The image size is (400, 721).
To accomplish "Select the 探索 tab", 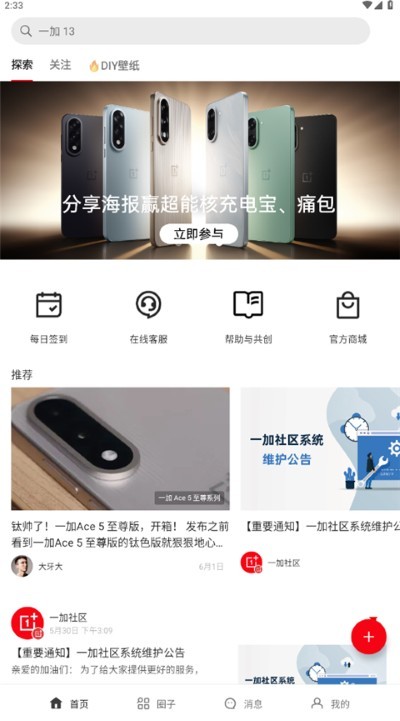I will click(22, 65).
